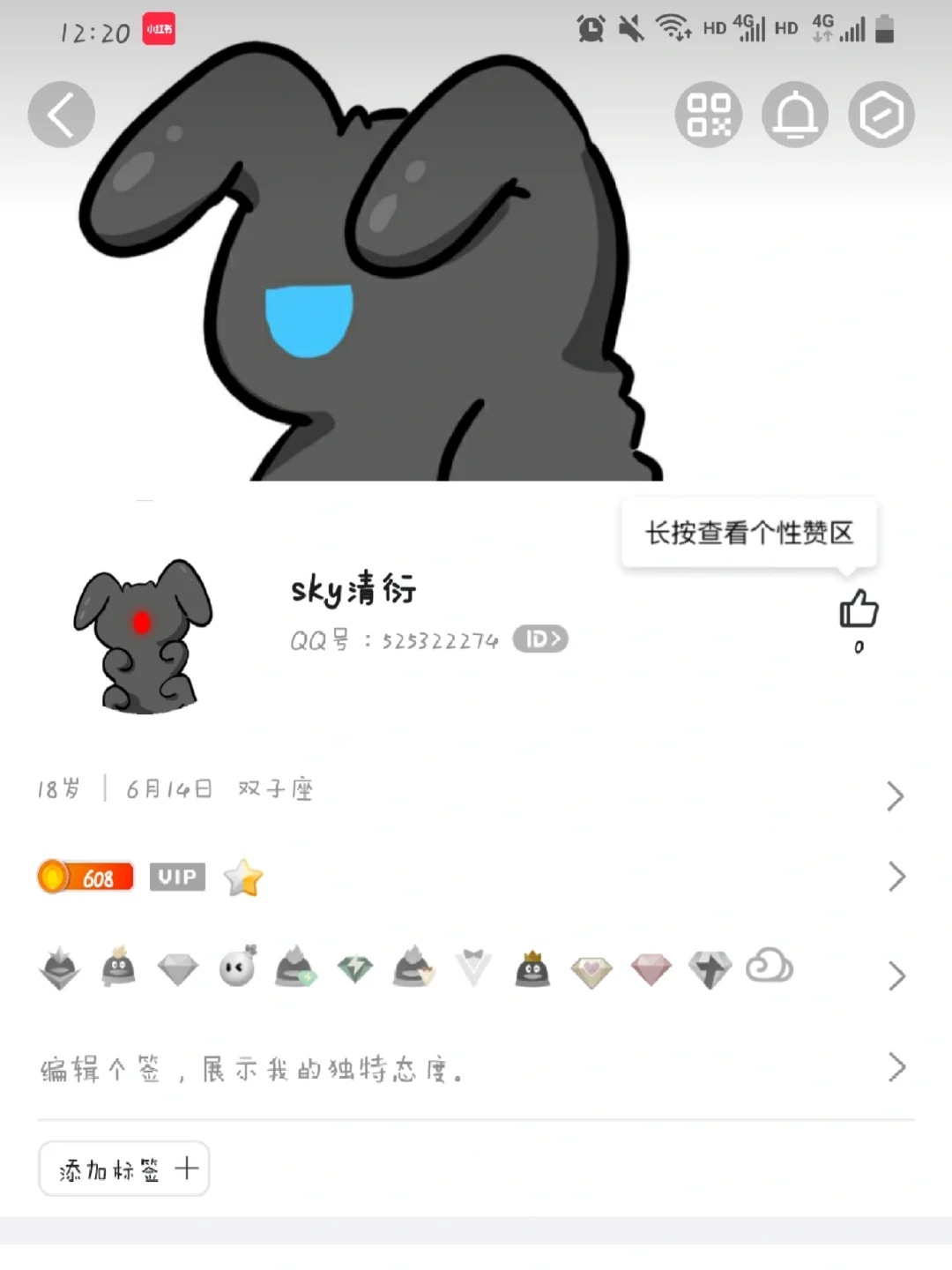
Task: Click the green diamond badge icon
Action: pyautogui.click(x=355, y=967)
